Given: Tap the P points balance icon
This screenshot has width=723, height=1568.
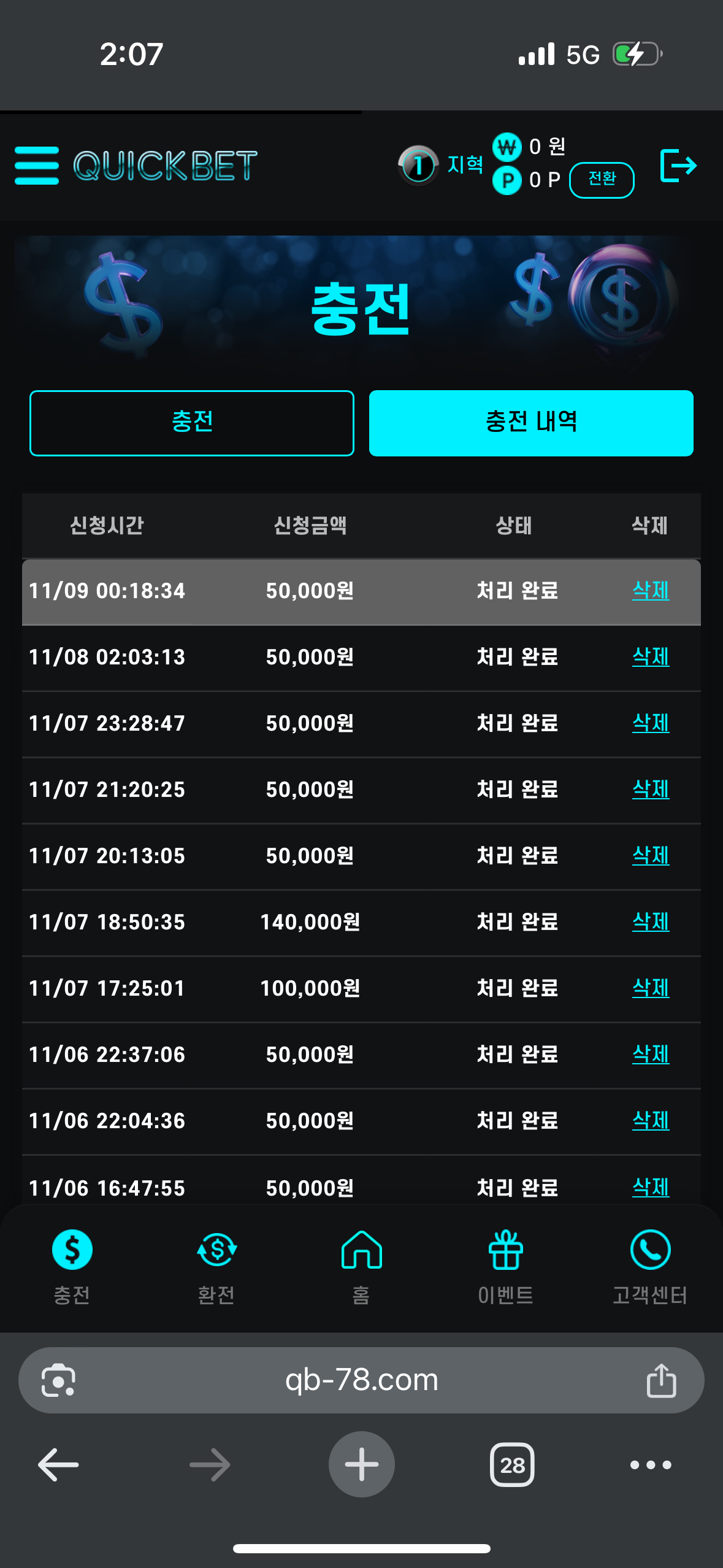Looking at the screenshot, I should click(507, 182).
